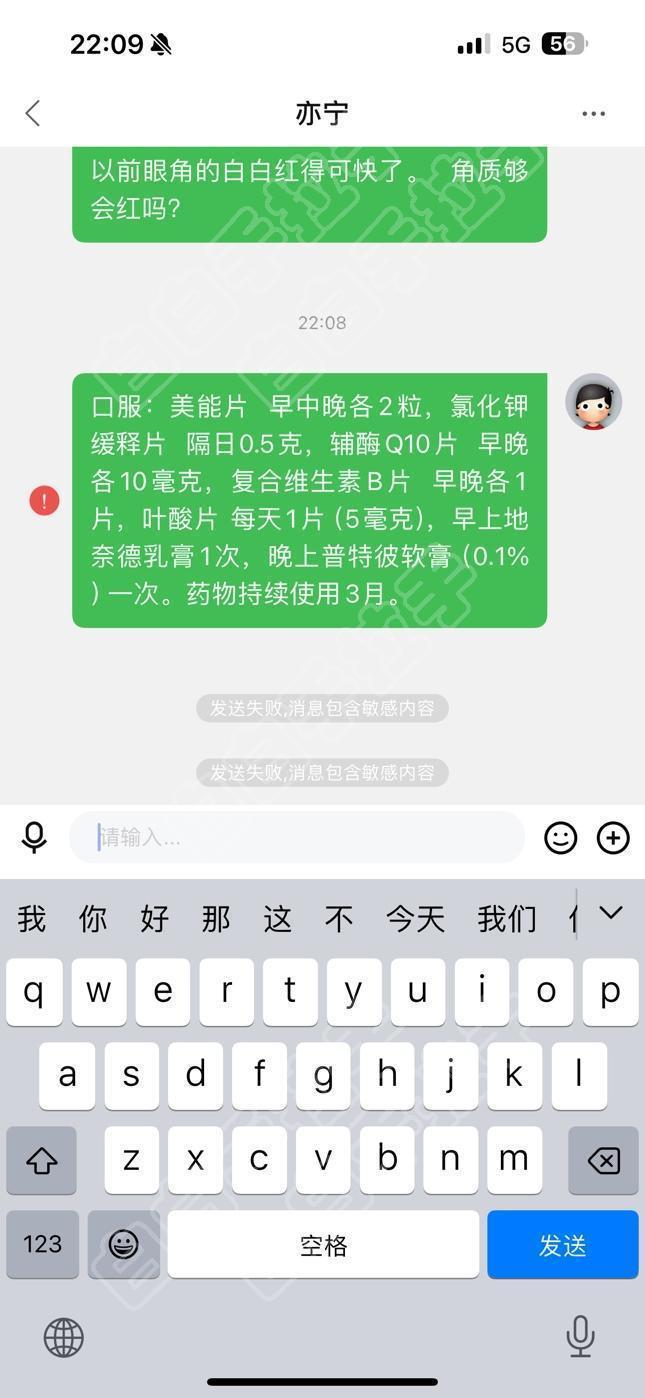The width and height of the screenshot is (645, 1398).
Task: Open the emoji sticker panel
Action: point(560,837)
